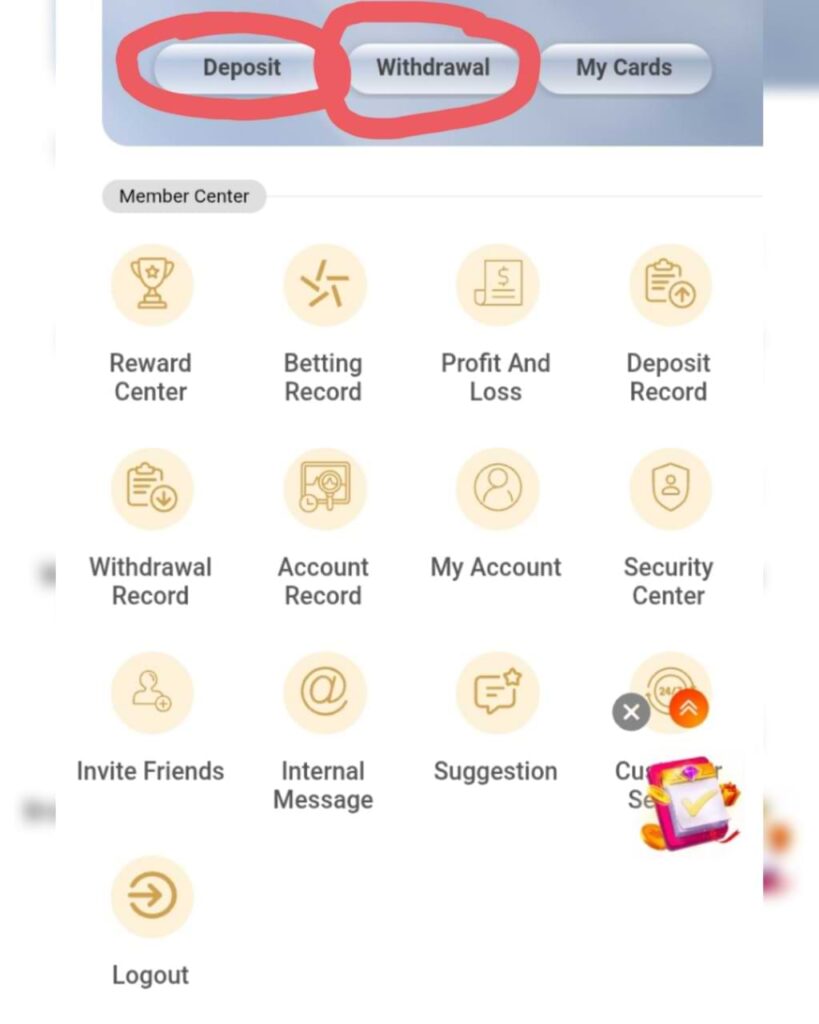This screenshot has width=819, height=1024.
Task: Open Profit And Loss
Action: coord(497,286)
